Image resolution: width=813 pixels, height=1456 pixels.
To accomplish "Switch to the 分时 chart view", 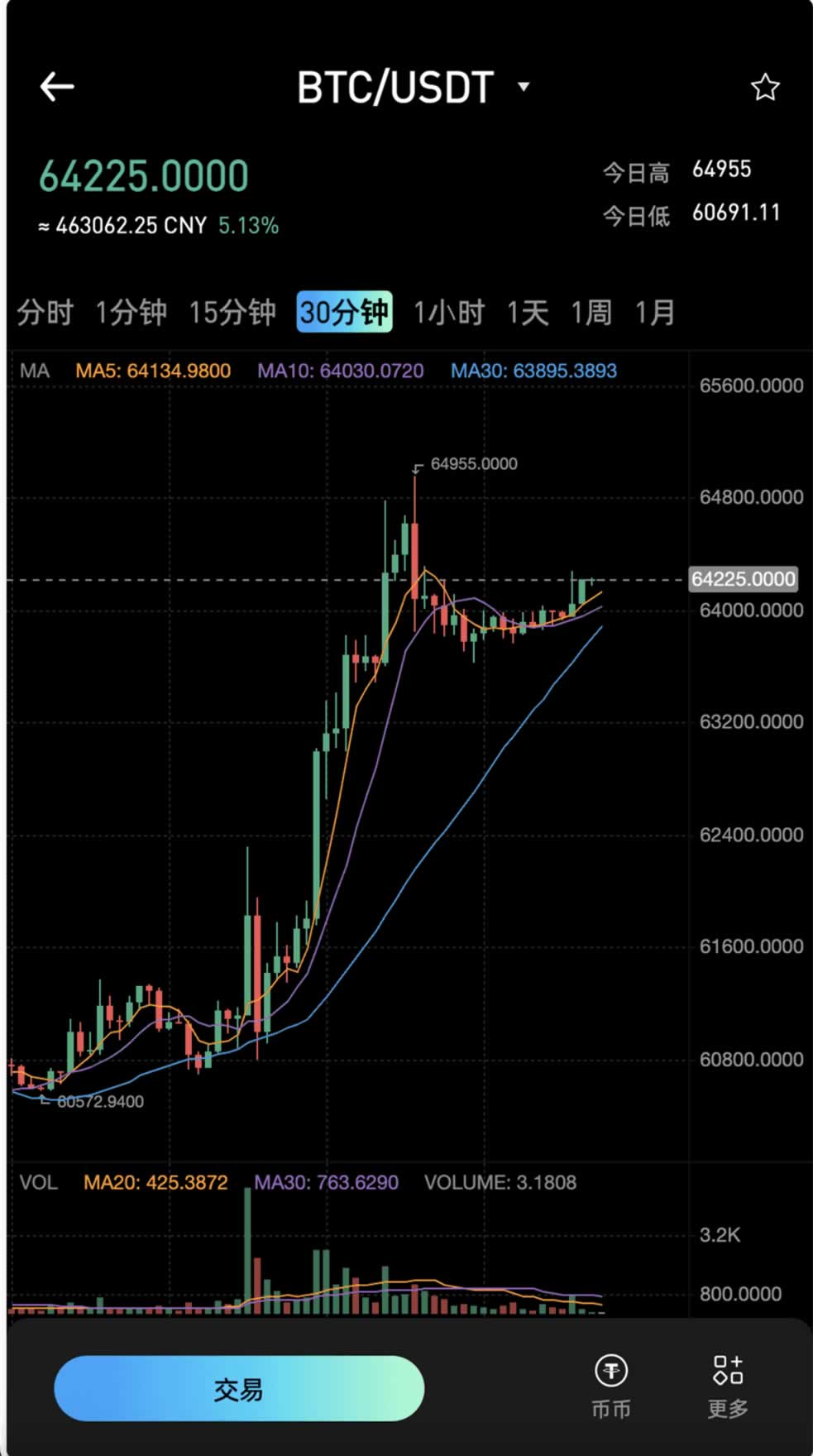I will tap(45, 313).
